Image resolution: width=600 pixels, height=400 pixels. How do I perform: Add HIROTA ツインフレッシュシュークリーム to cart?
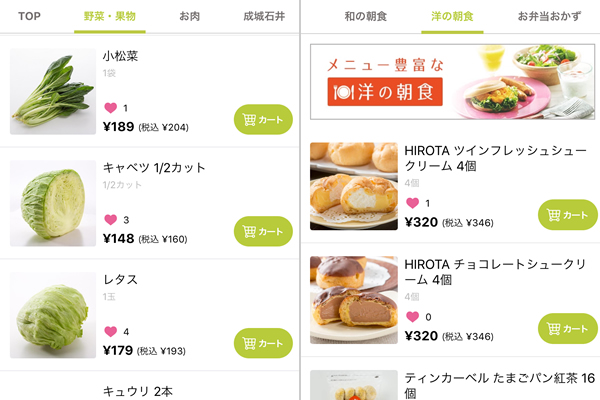click(x=568, y=215)
